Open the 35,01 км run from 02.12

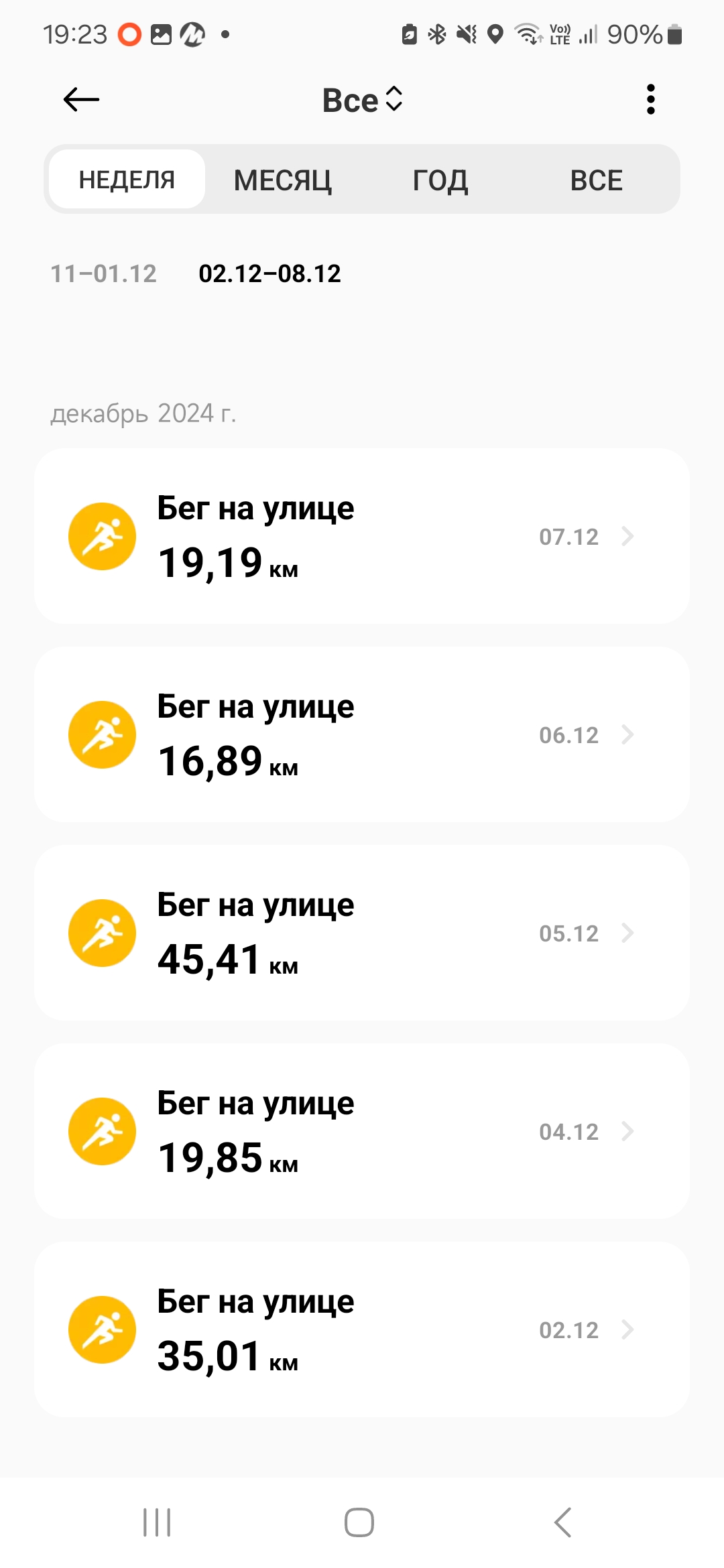pyautogui.click(x=362, y=1329)
